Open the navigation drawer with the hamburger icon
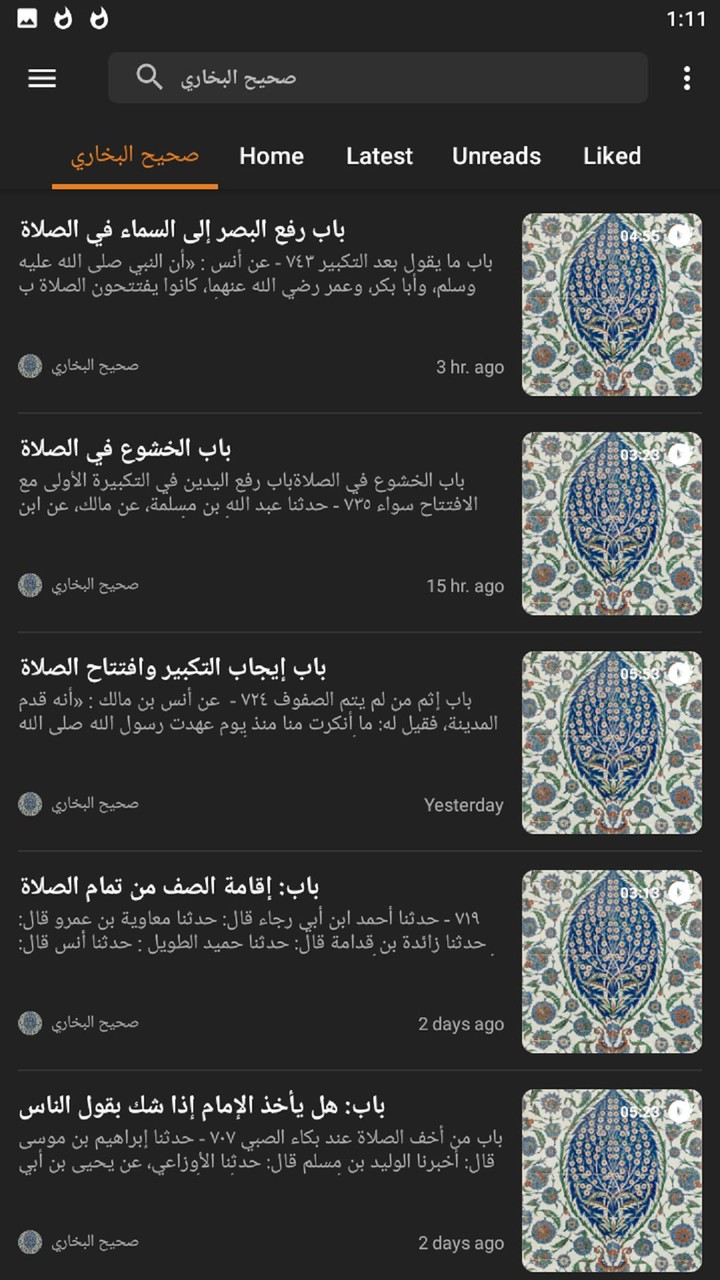This screenshot has height=1280, width=720. click(41, 78)
